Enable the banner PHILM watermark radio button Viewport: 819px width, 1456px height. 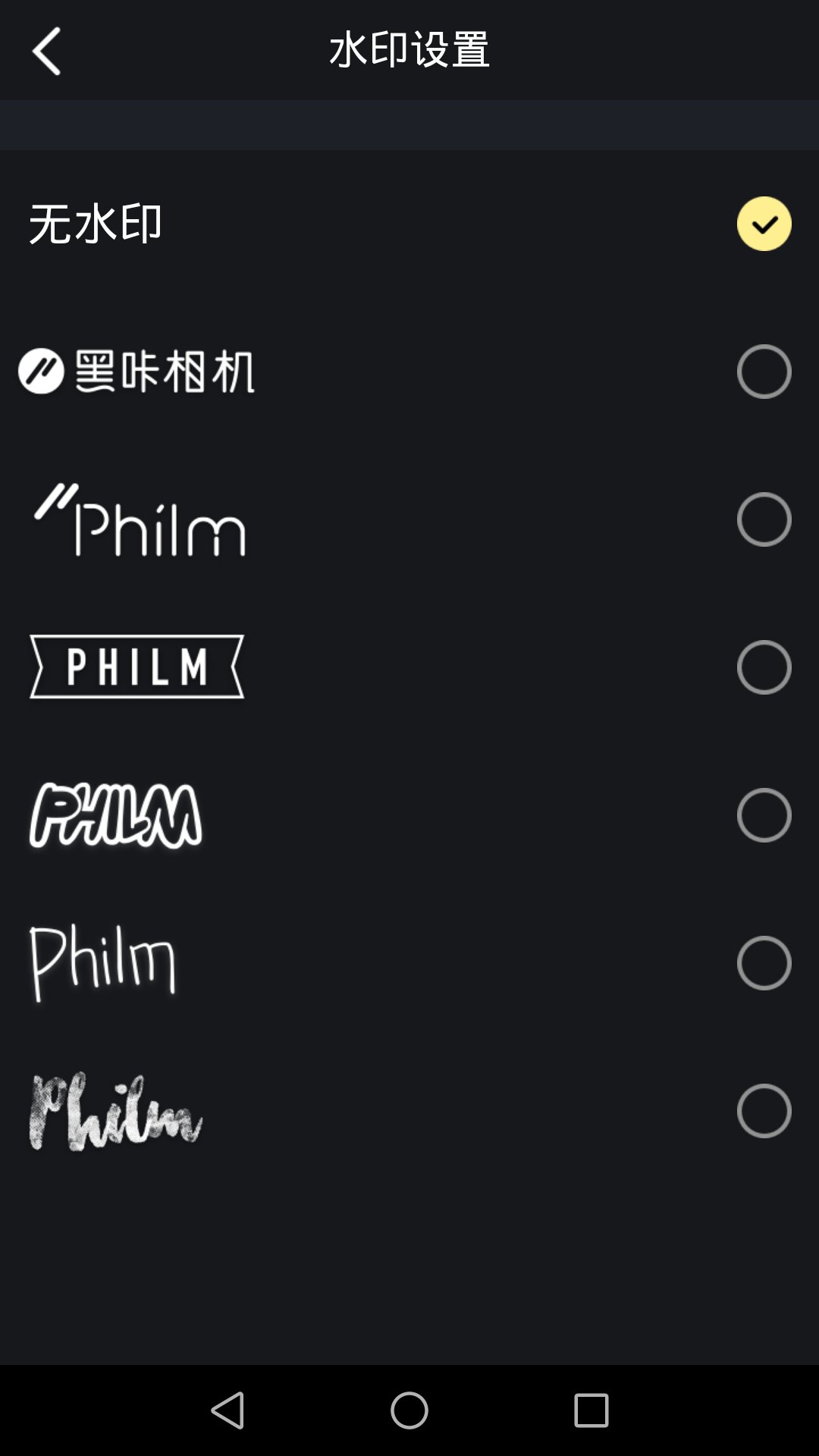764,666
